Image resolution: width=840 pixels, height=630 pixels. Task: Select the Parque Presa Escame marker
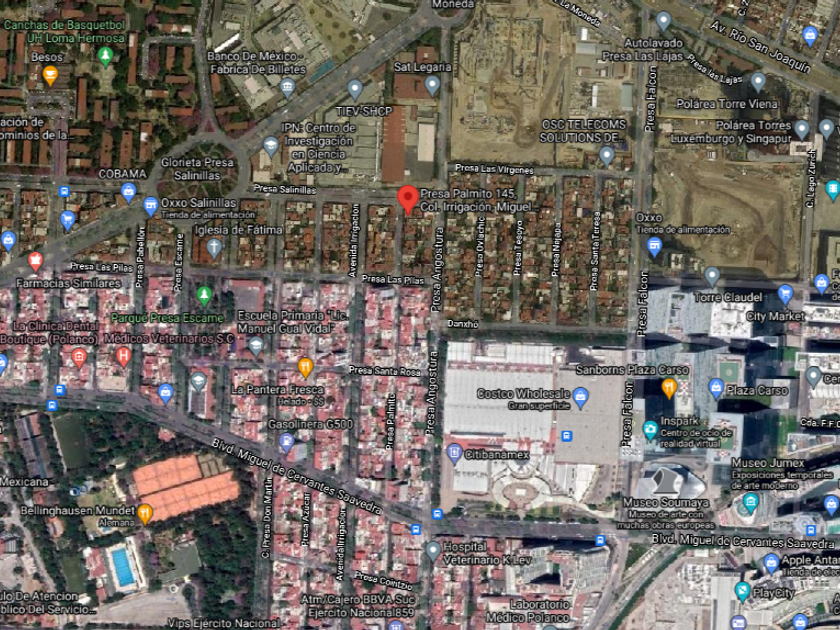pos(204,296)
